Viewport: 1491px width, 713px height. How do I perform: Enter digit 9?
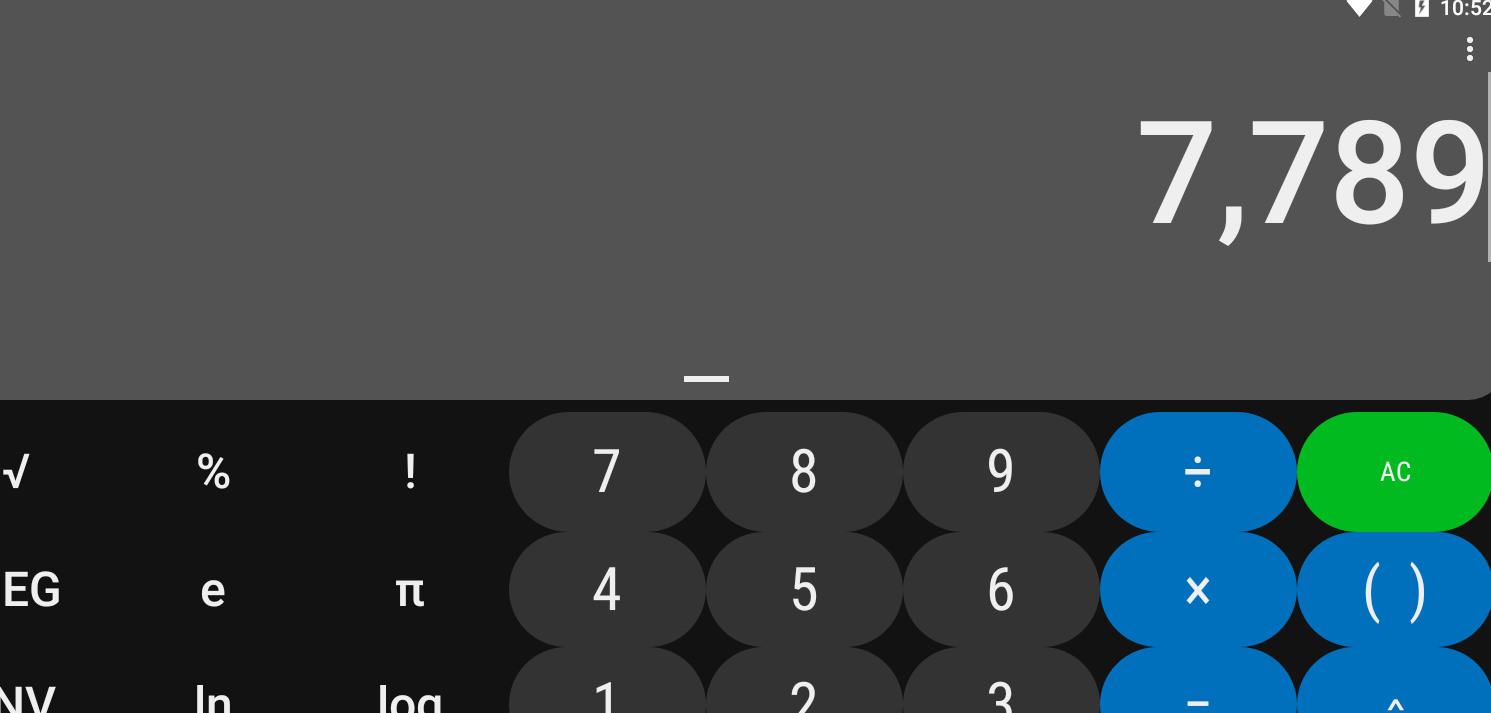click(1000, 472)
